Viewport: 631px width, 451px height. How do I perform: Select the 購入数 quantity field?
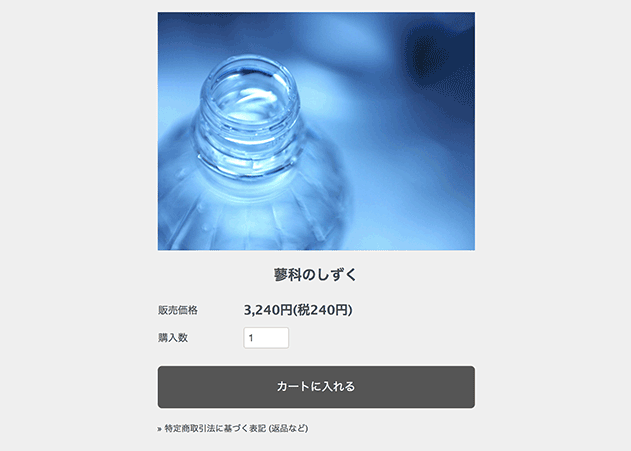tap(266, 338)
